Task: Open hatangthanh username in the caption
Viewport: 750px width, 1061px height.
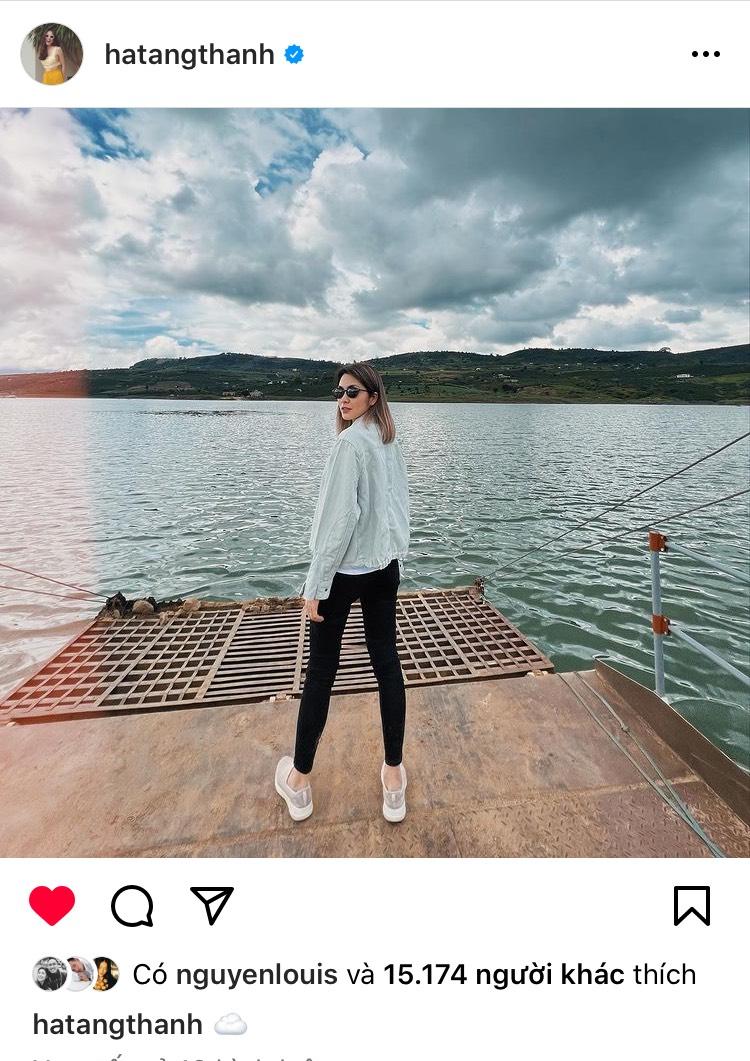Action: point(117,1024)
